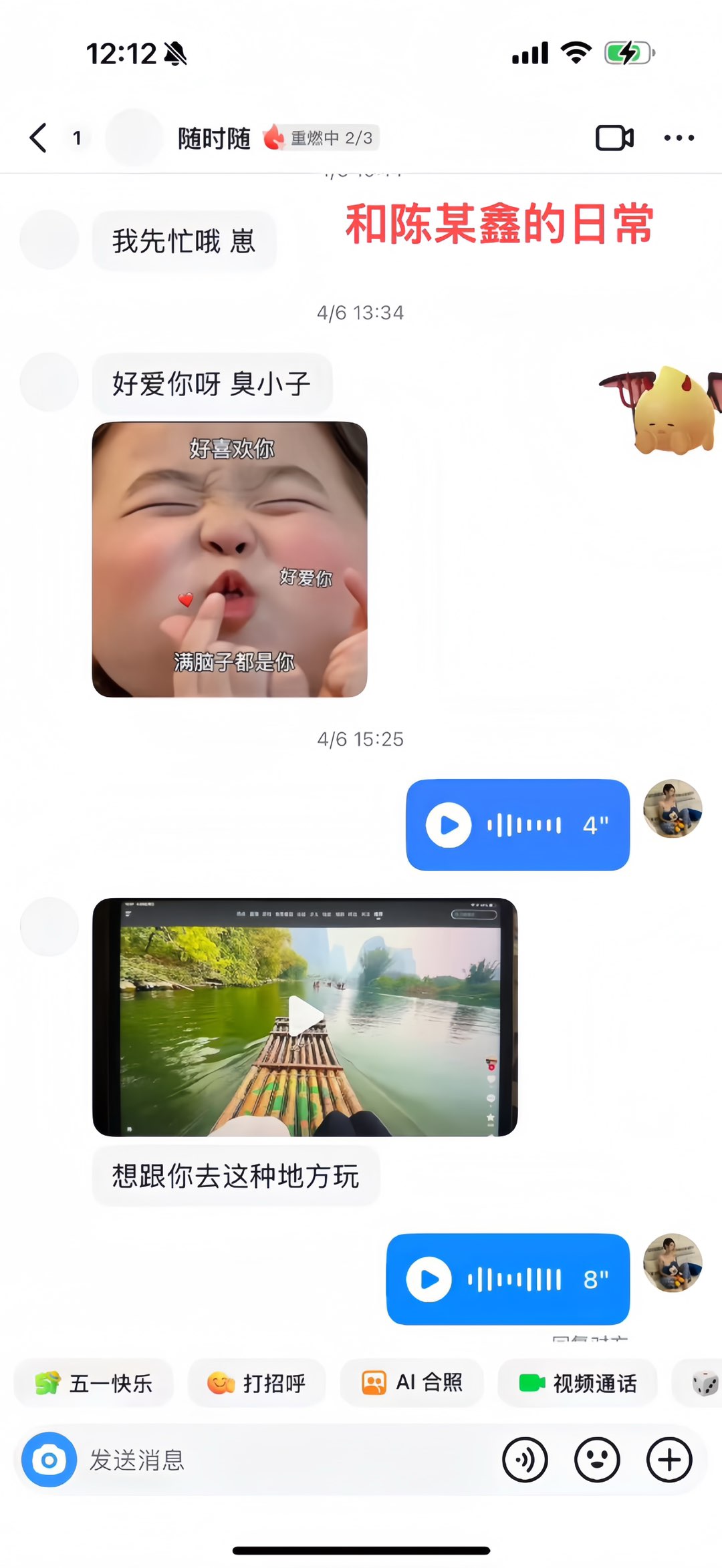Screen dimensions: 722x1568
Task: Tap the dice chip
Action: pyautogui.click(x=704, y=1383)
